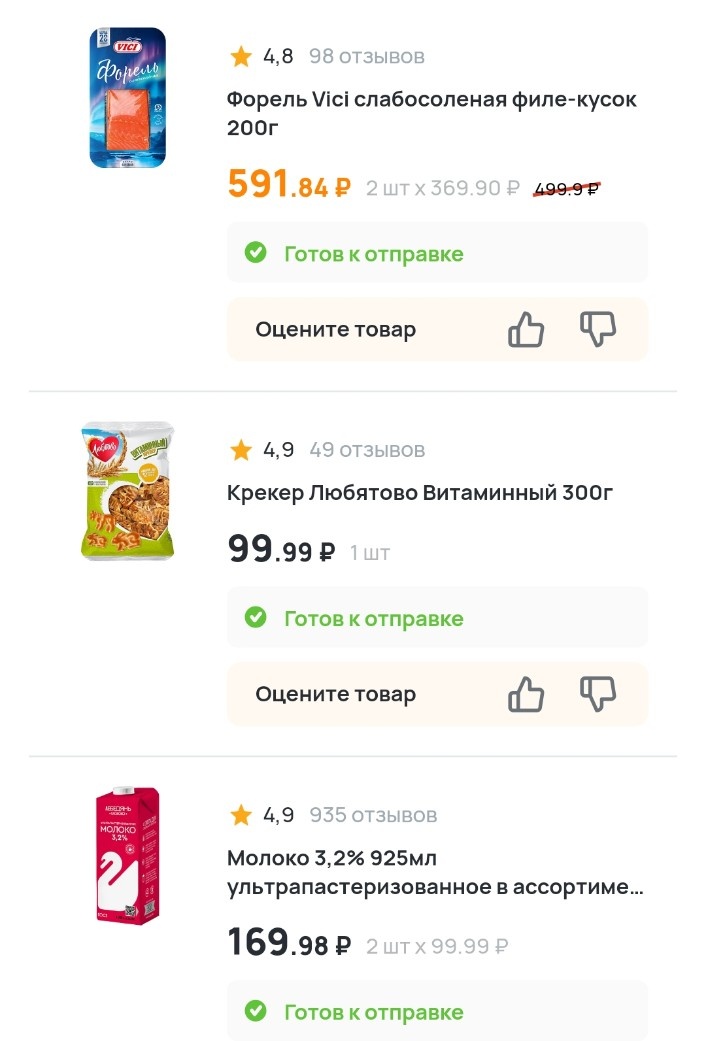The height and width of the screenshot is (1041, 706).
Task: Open Форель Vici слабосоленая title
Action: click(x=431, y=113)
